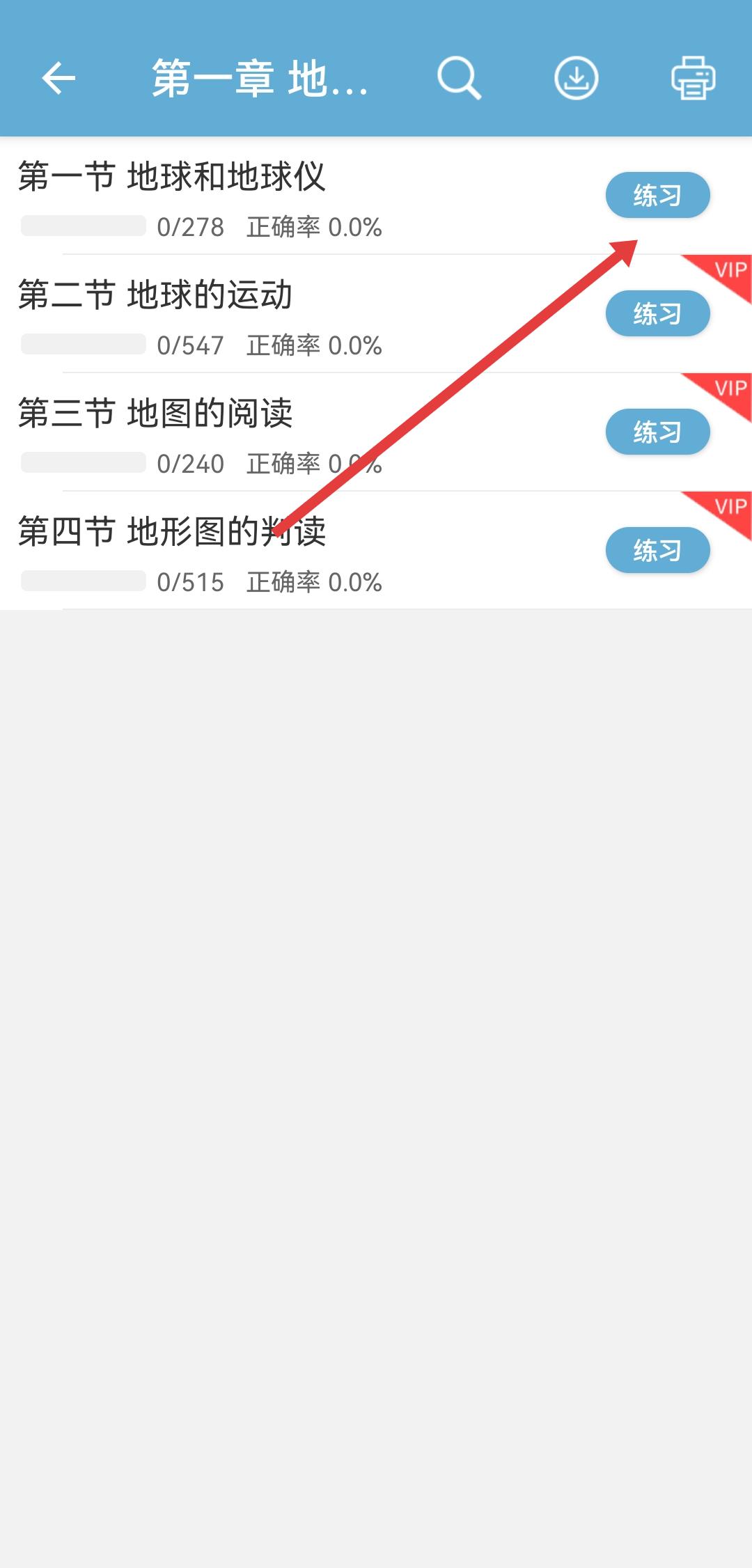Screen dimensions: 752x1568
Task: Start 练习 for 第四节 地形图的判读
Action: pos(657,550)
